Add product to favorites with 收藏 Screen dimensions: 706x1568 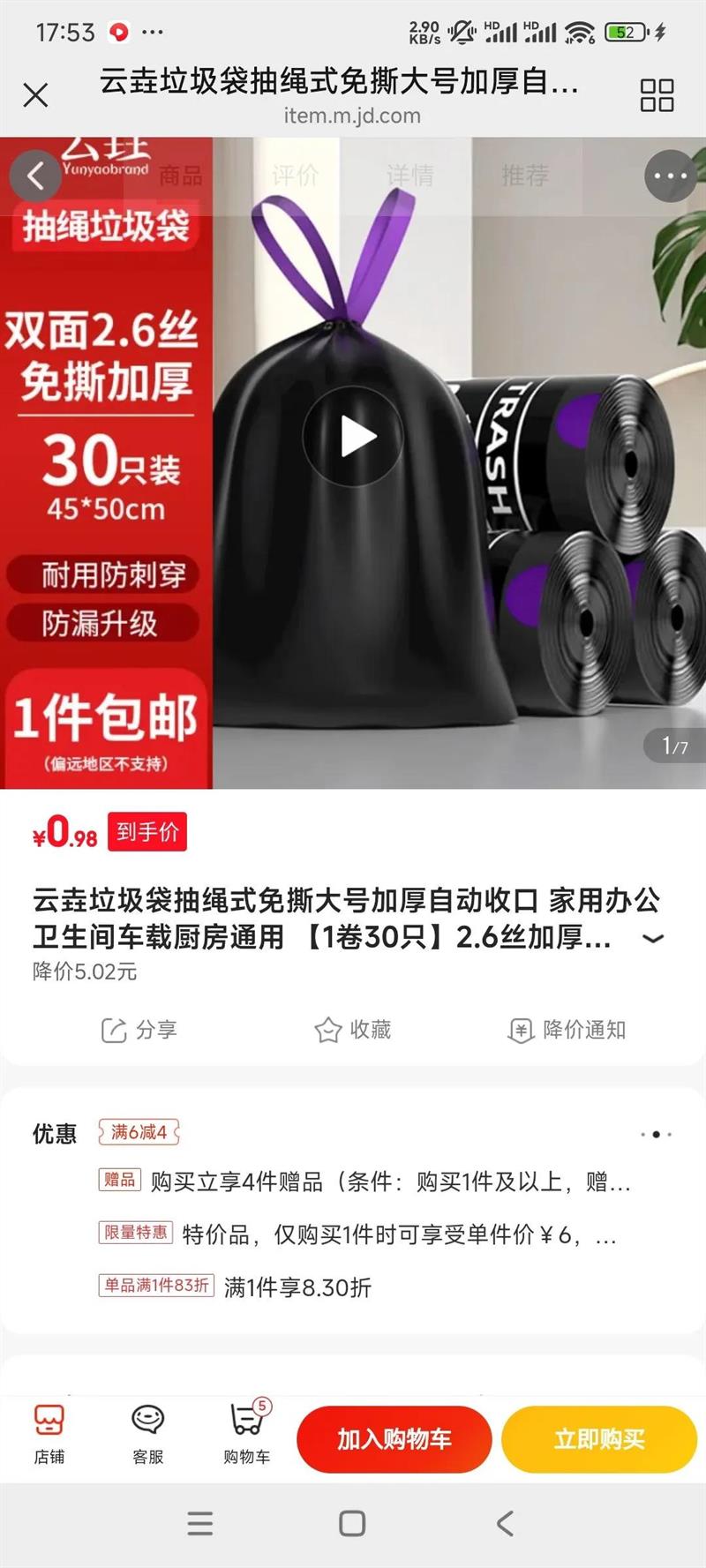click(353, 1030)
